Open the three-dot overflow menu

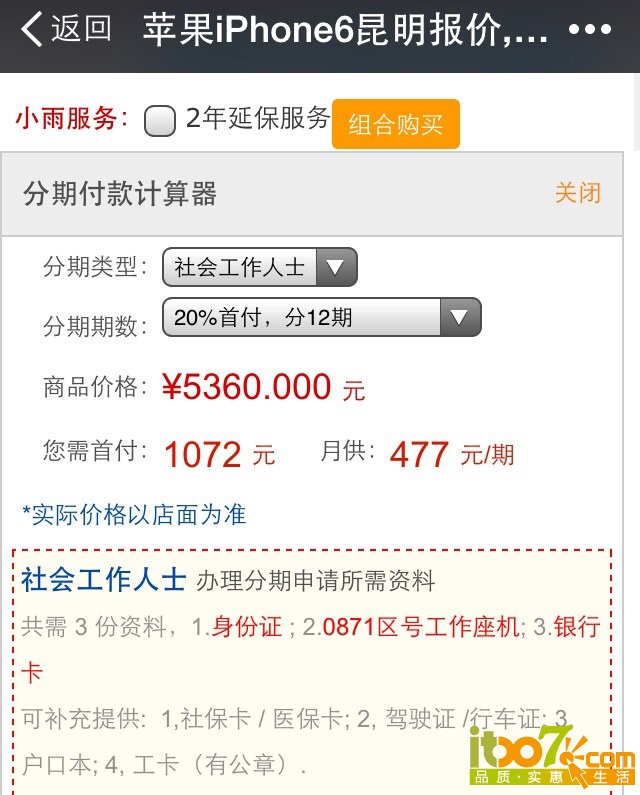click(588, 30)
